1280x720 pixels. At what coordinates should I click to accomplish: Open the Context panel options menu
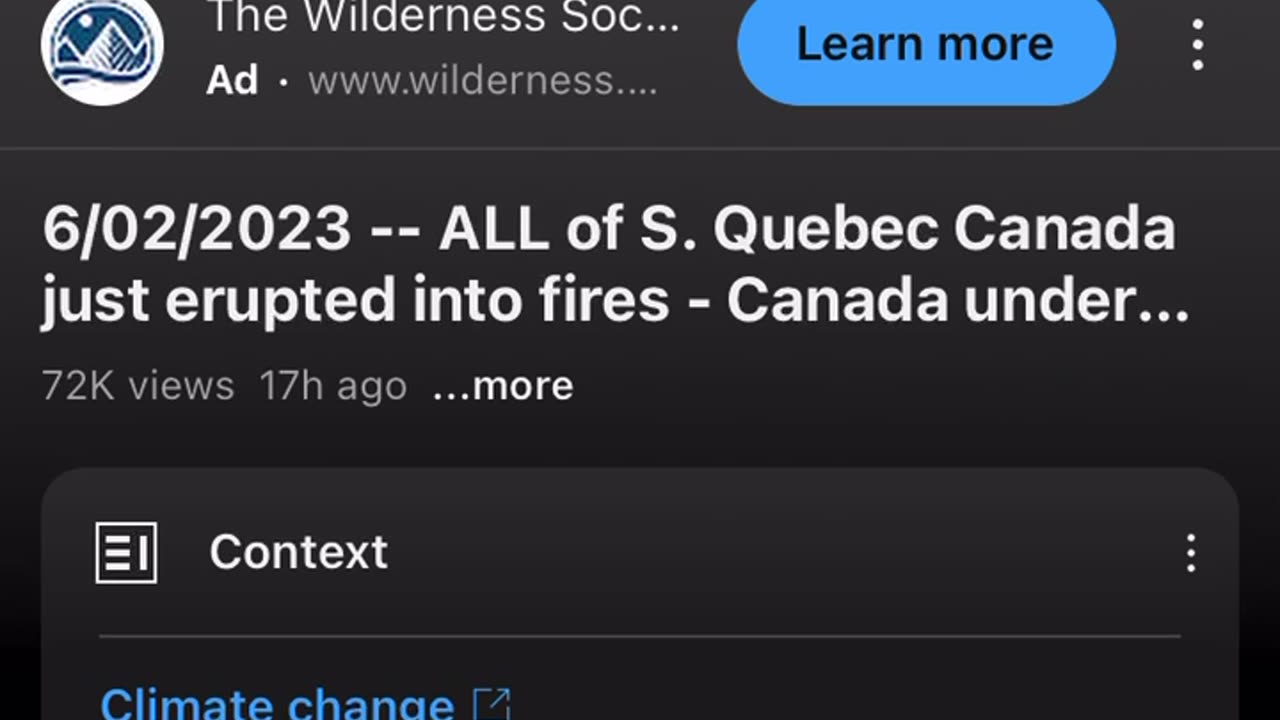pos(1190,552)
